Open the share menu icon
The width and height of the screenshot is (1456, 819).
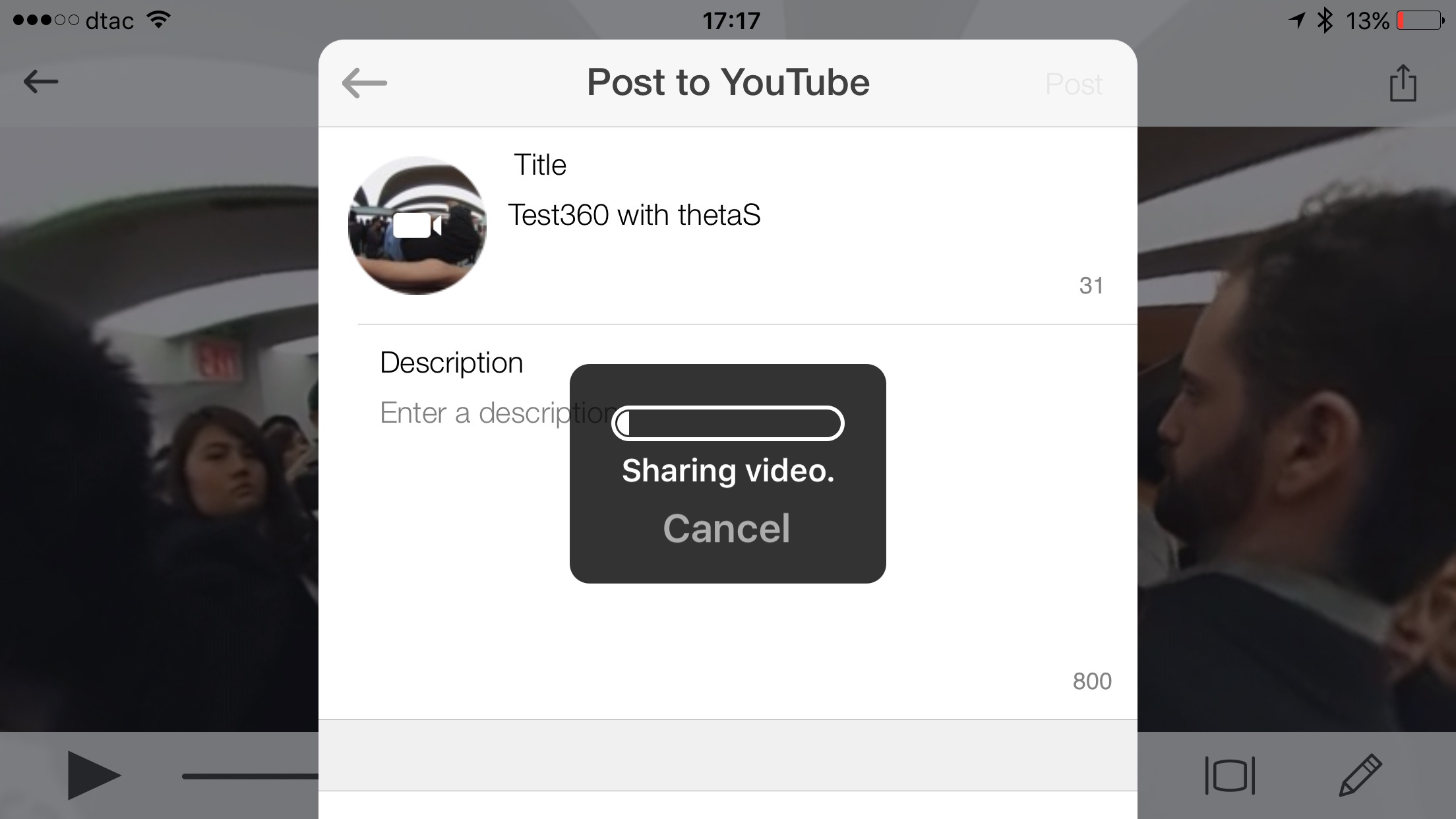coord(1402,83)
